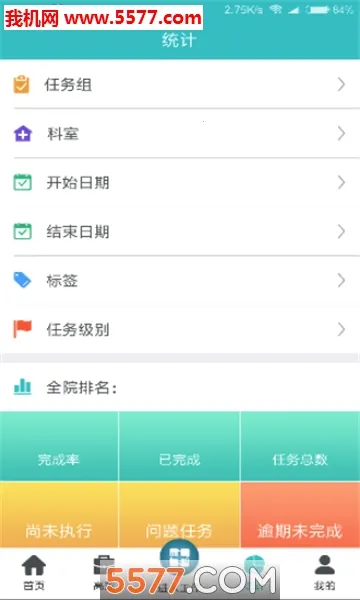
Task: Open the 问题任务 tile
Action: (179, 515)
